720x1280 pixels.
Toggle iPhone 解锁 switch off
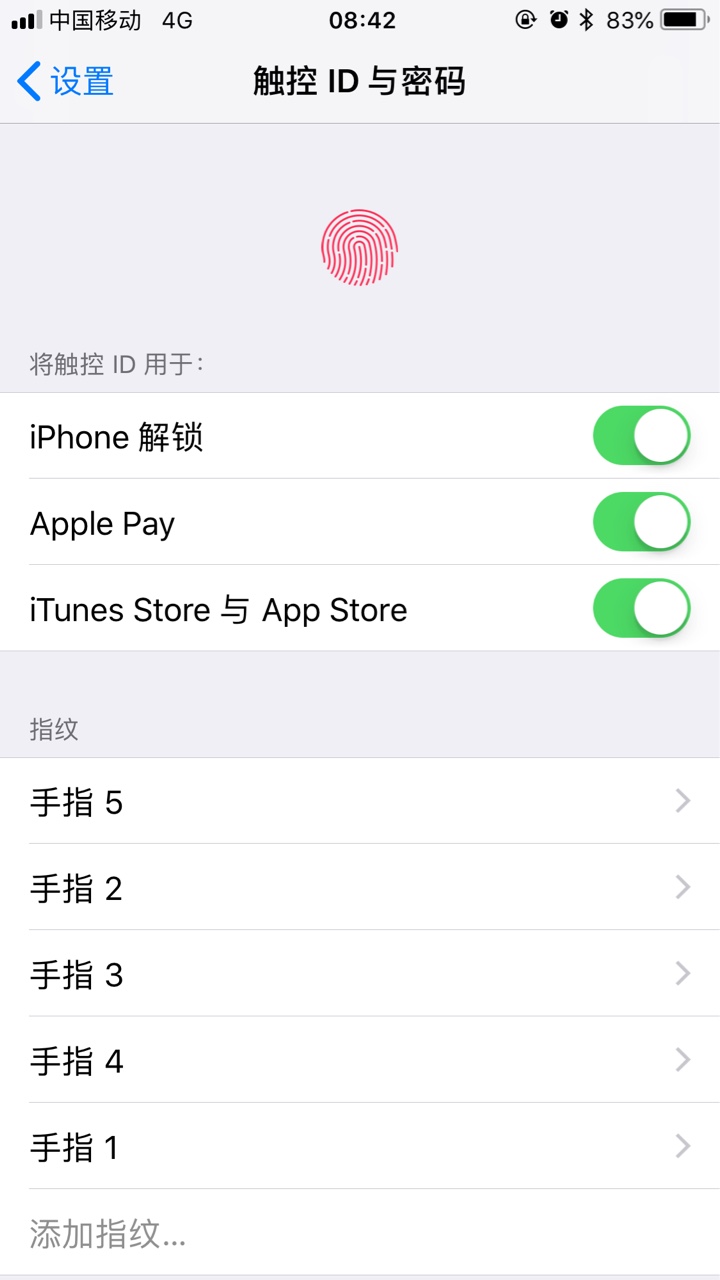tap(641, 436)
